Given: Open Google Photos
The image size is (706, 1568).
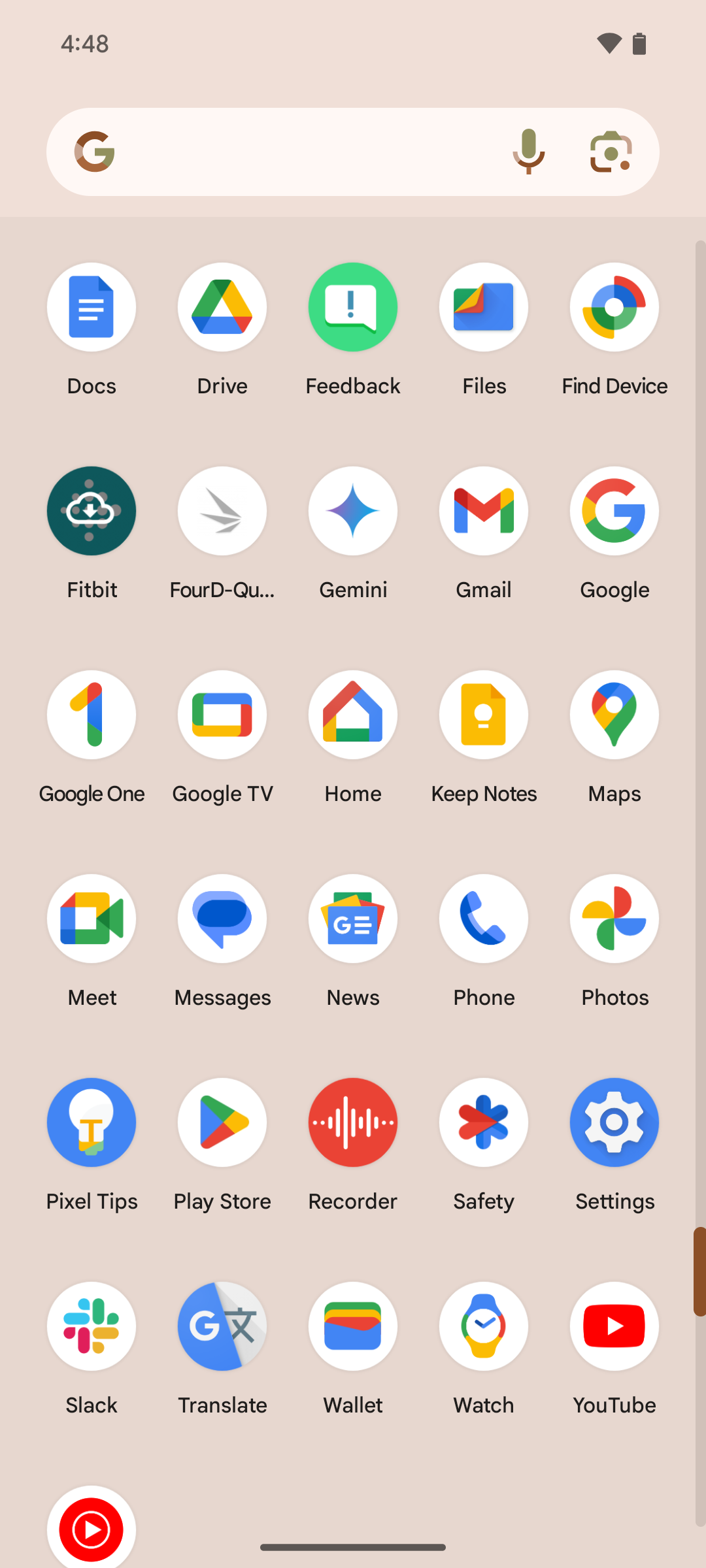Looking at the screenshot, I should (614, 919).
